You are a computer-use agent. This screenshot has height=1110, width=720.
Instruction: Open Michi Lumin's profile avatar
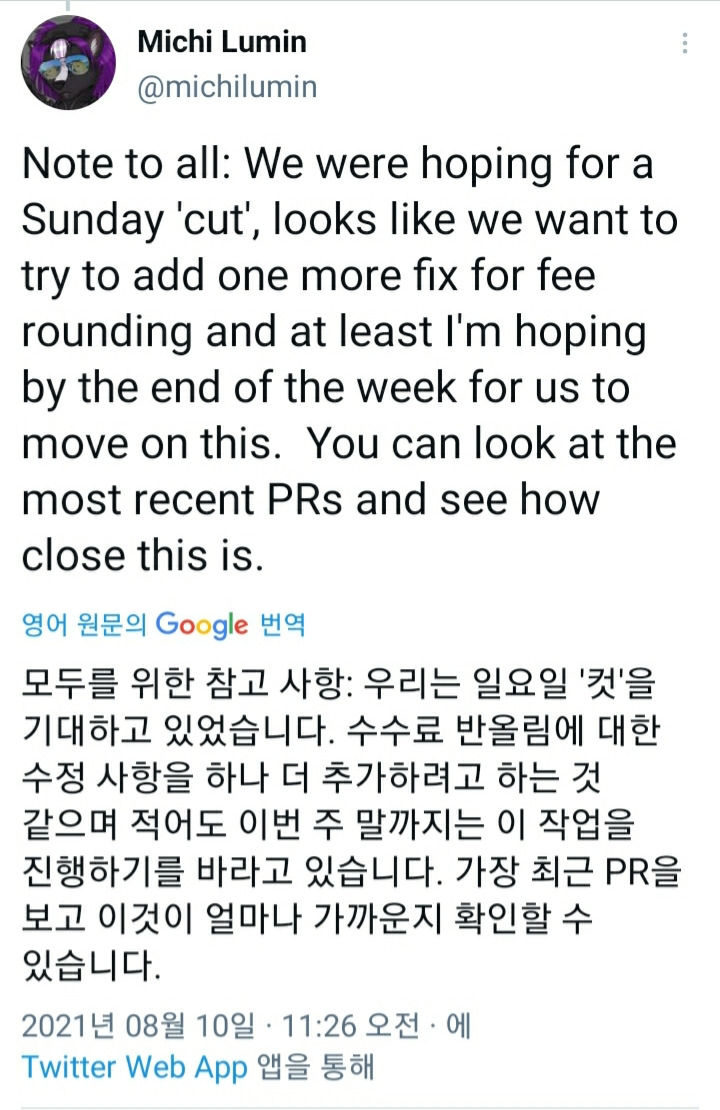tap(68, 62)
